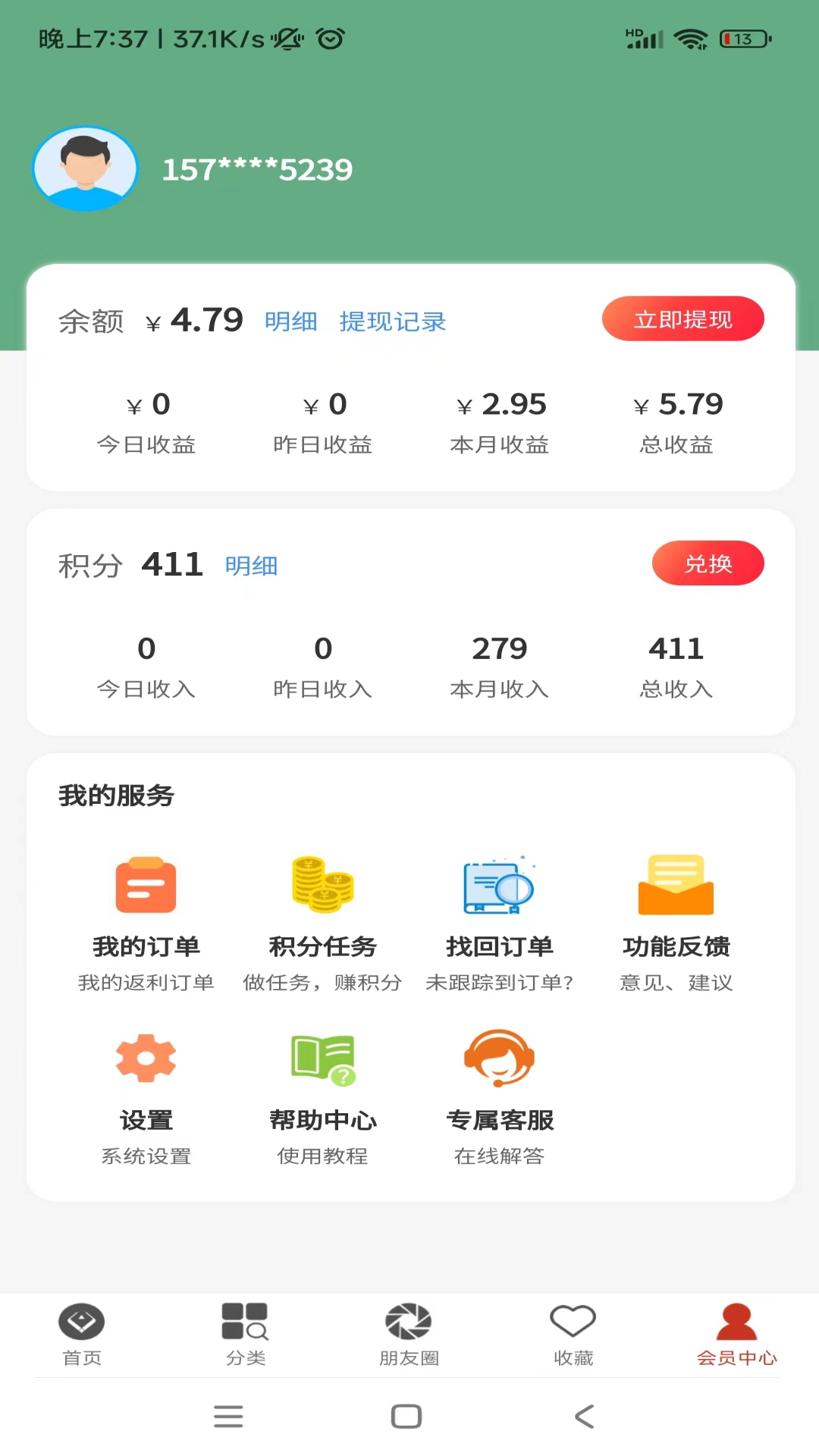Open 功能反馈 feedback

[676, 921]
